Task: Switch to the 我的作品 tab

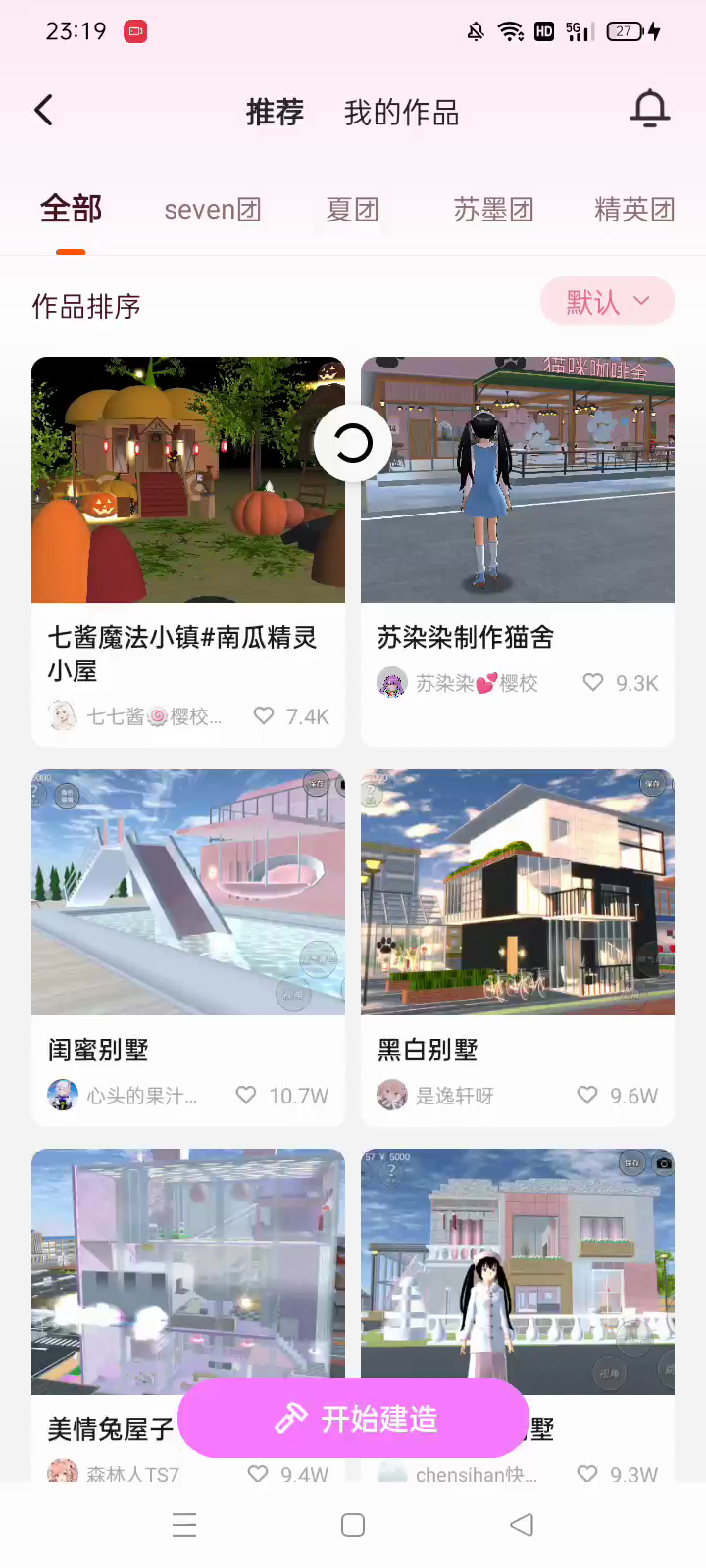Action: tap(401, 113)
